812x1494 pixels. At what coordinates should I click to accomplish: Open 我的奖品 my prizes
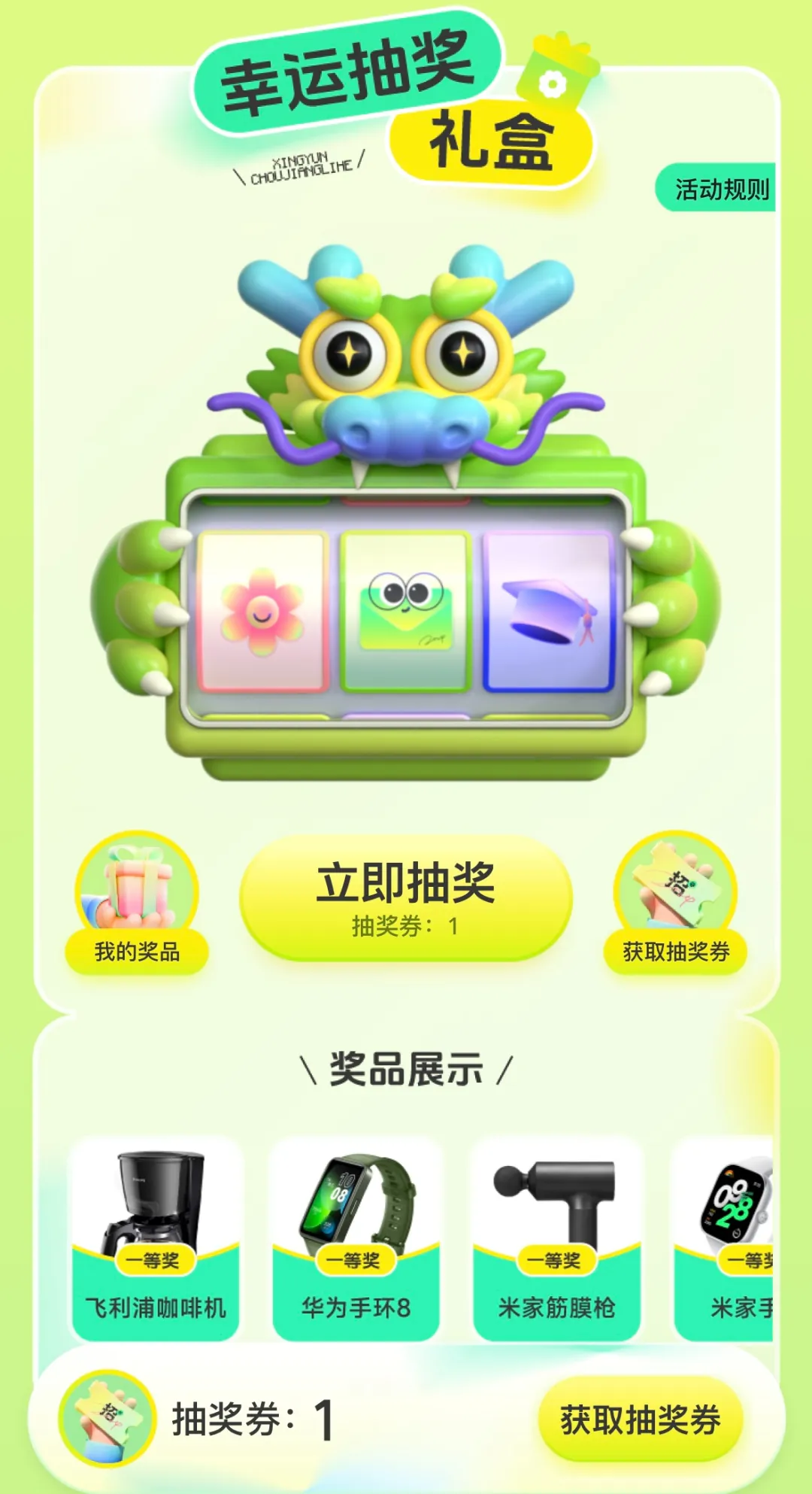click(x=137, y=903)
